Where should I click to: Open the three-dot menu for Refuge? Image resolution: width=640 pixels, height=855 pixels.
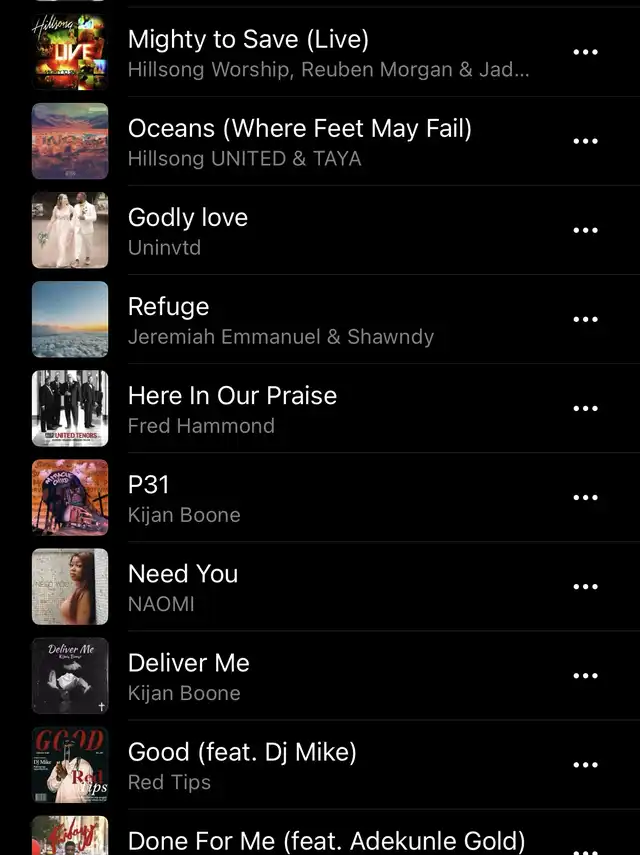585,319
